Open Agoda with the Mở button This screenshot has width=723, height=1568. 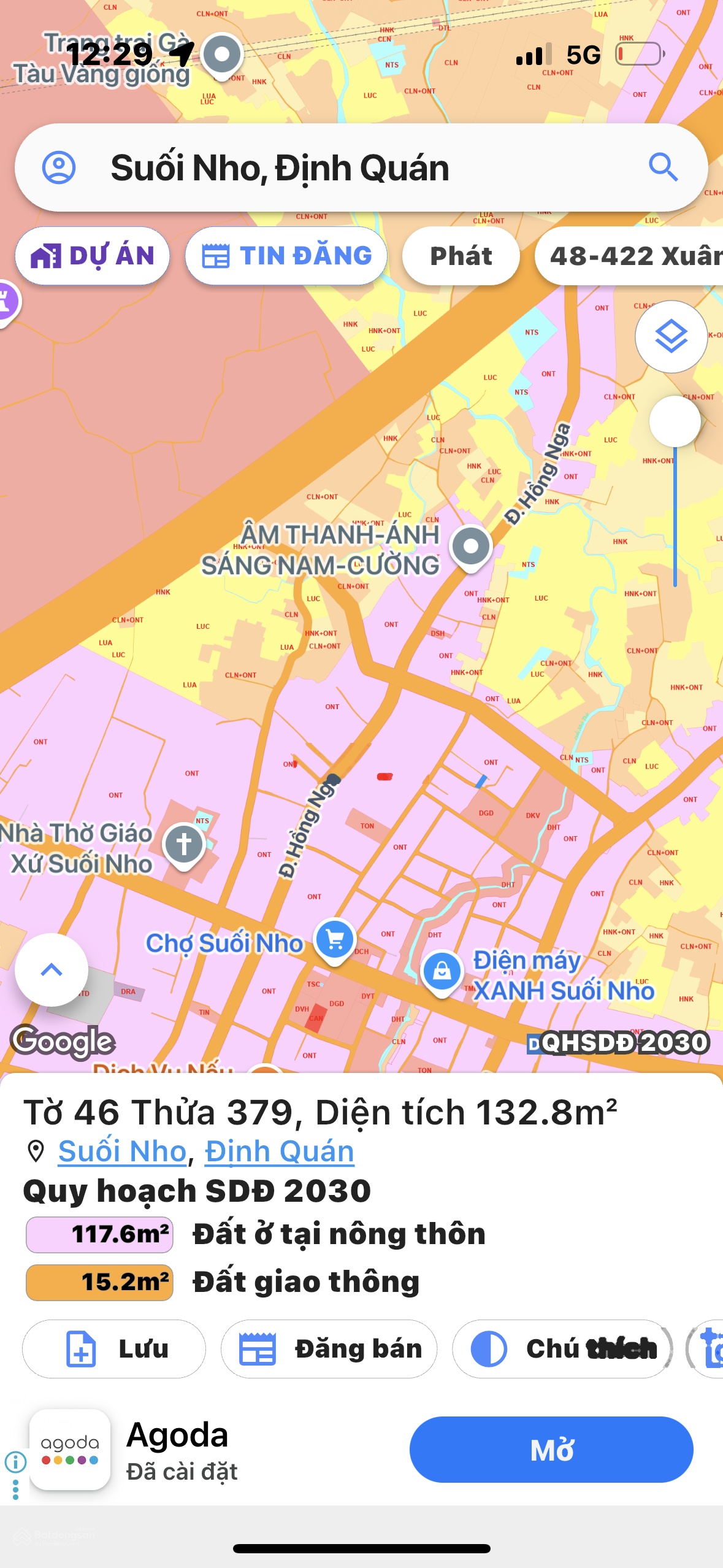click(x=551, y=1450)
